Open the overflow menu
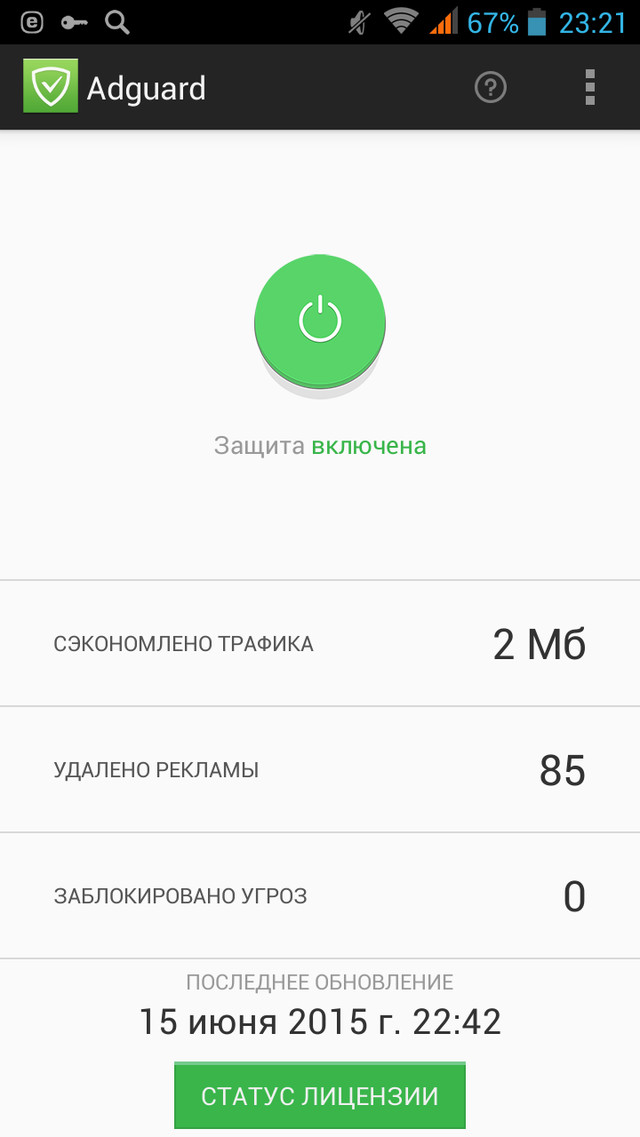The image size is (640, 1137). click(590, 88)
